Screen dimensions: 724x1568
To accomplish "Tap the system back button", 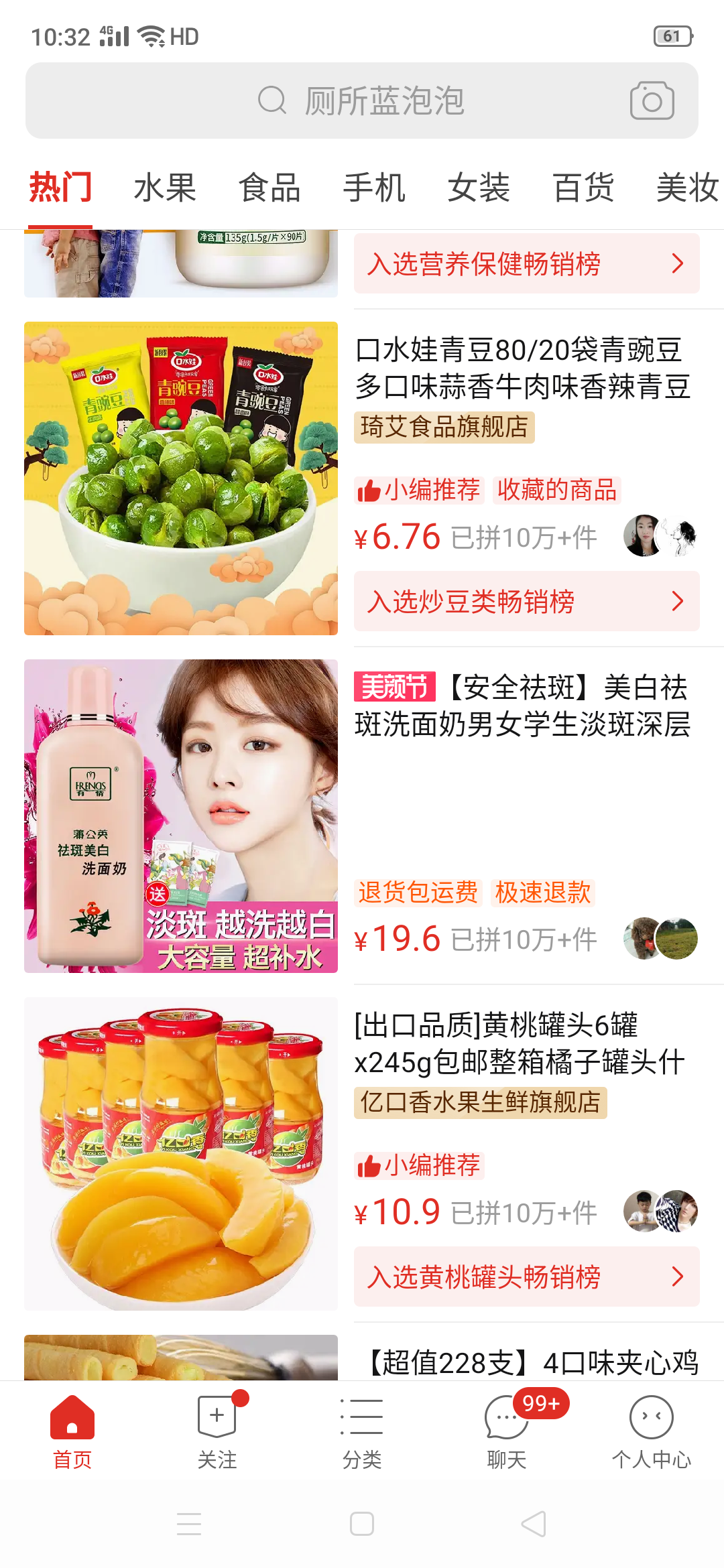I will tap(534, 1524).
